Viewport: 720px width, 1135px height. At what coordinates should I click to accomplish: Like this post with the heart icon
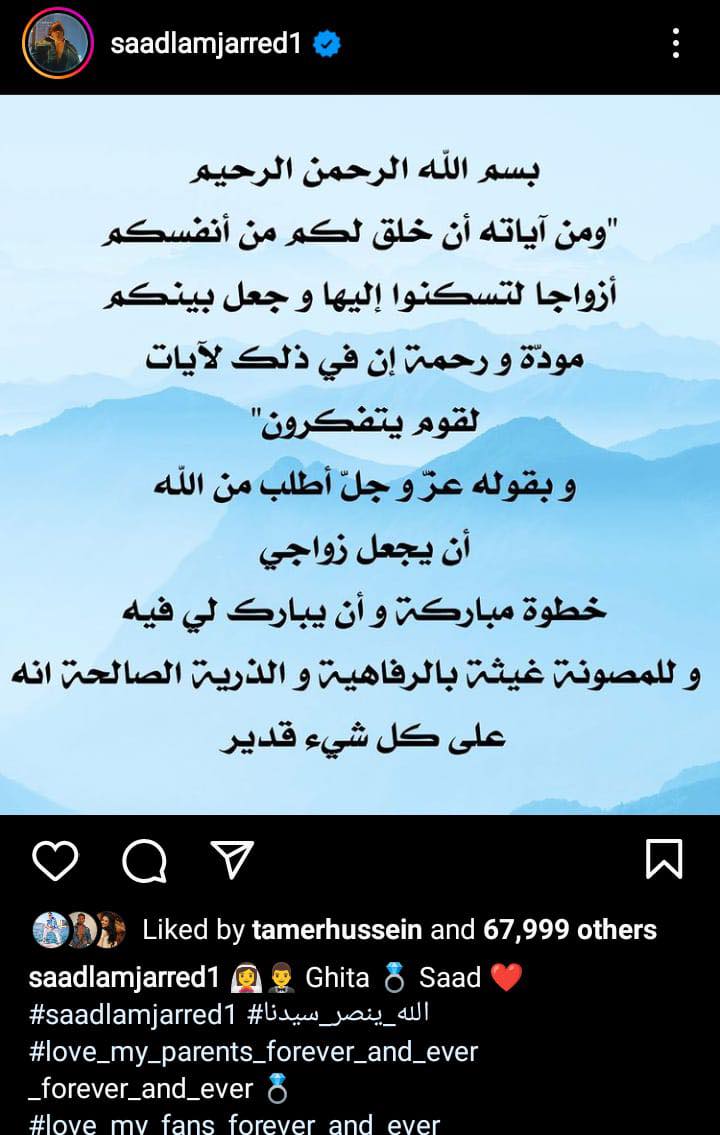click(x=54, y=860)
